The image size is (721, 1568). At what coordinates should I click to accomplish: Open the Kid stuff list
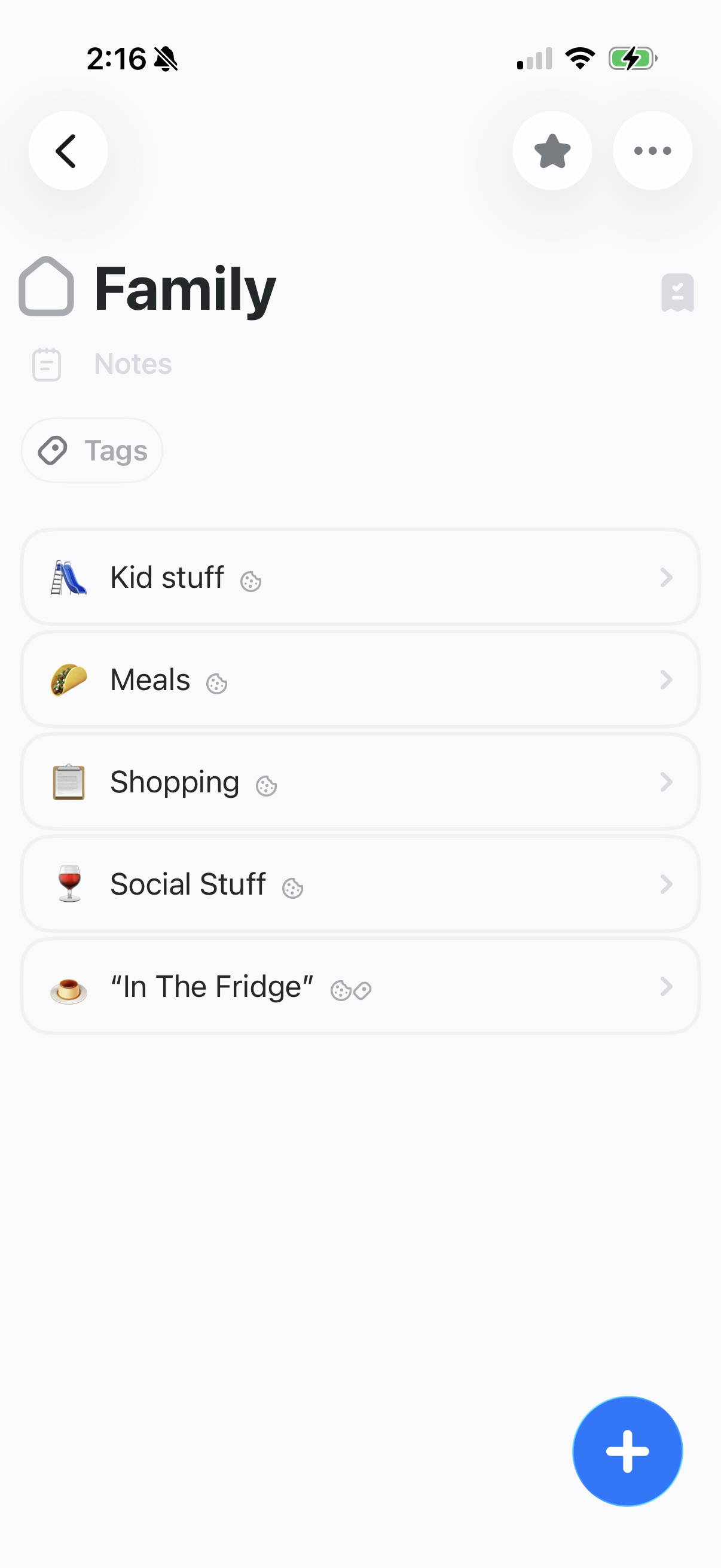pyautogui.click(x=360, y=577)
